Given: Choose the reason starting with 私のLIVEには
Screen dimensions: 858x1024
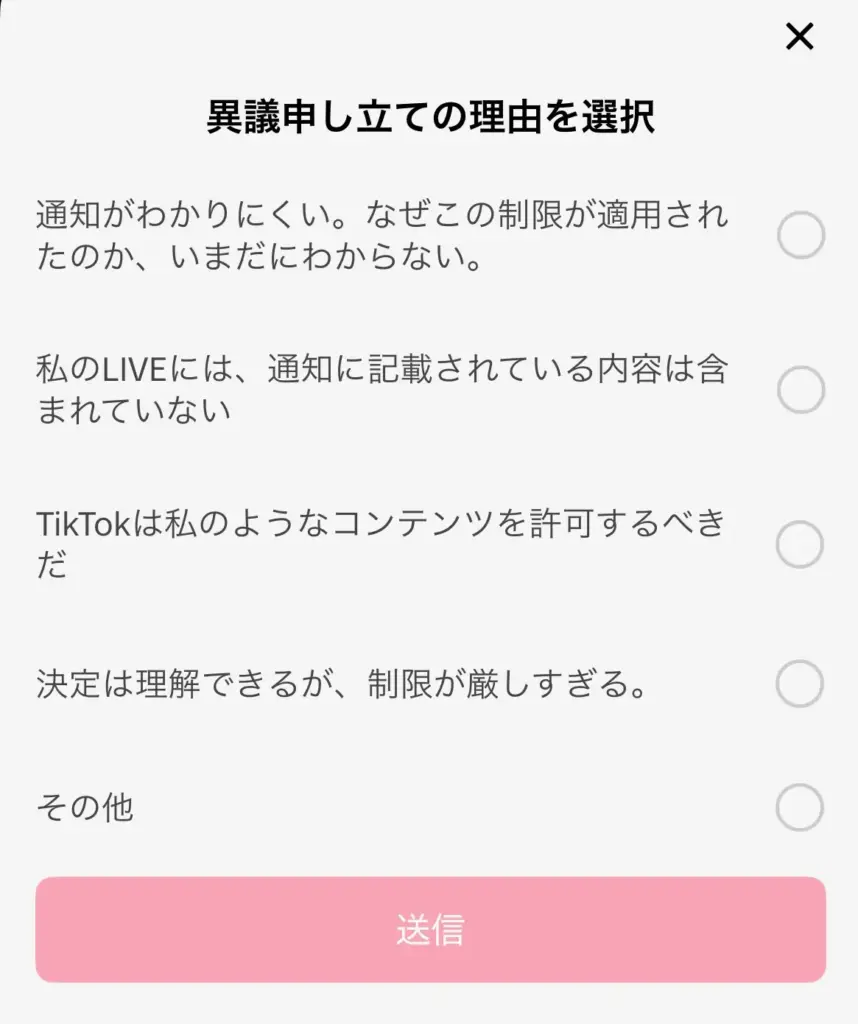Looking at the screenshot, I should 801,390.
